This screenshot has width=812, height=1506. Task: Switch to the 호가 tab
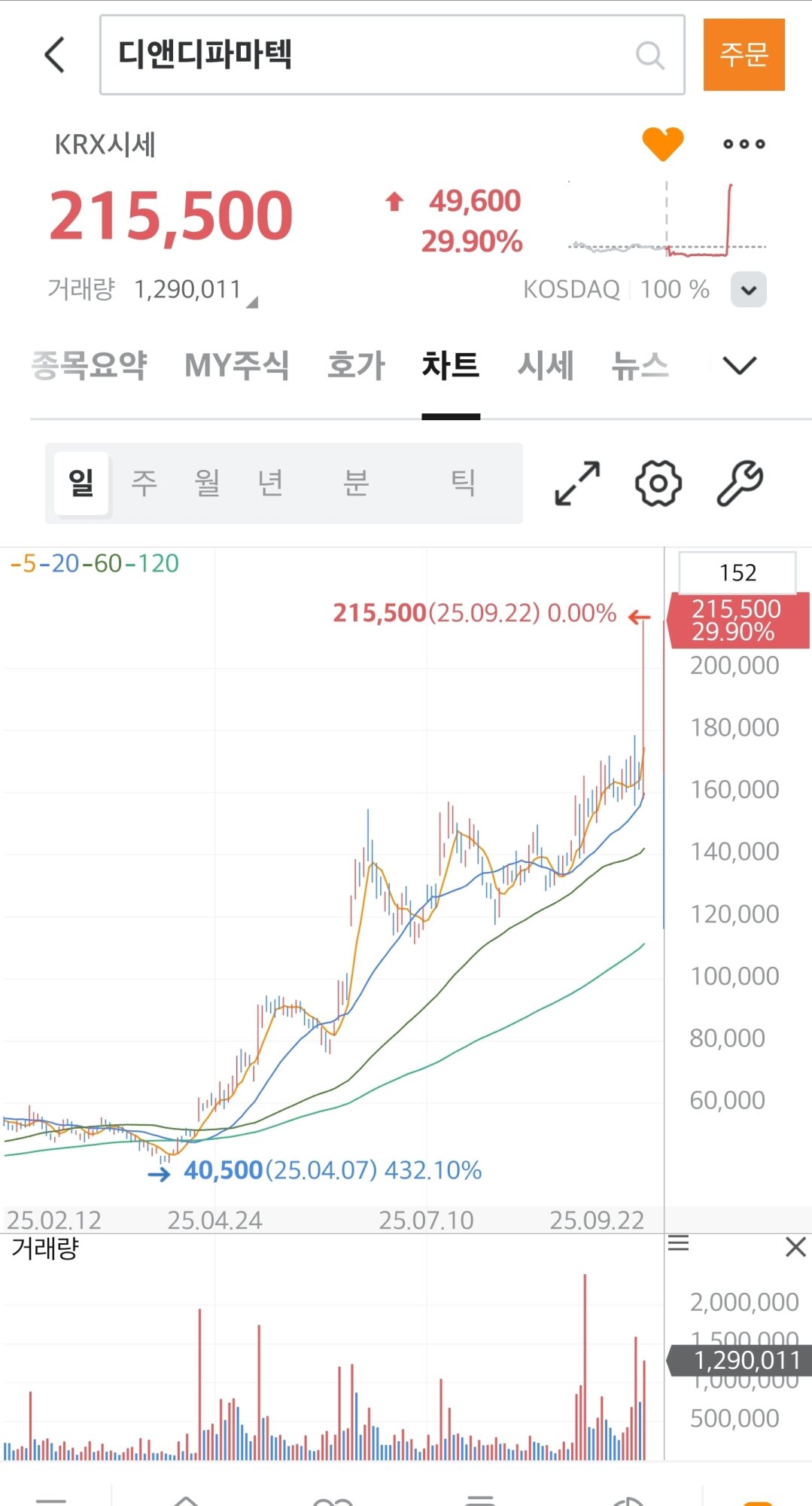[x=356, y=366]
